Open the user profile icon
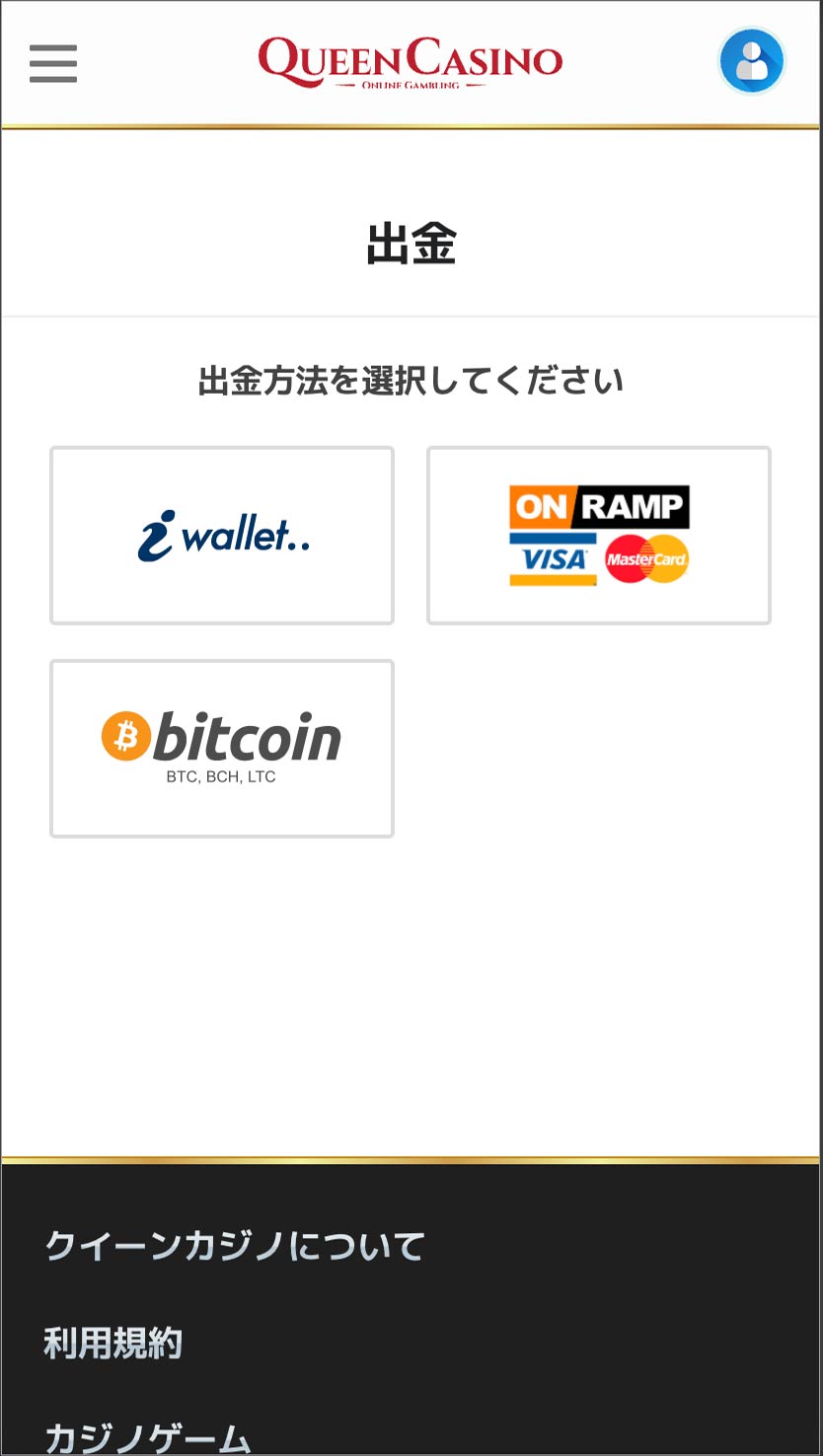 (x=752, y=61)
